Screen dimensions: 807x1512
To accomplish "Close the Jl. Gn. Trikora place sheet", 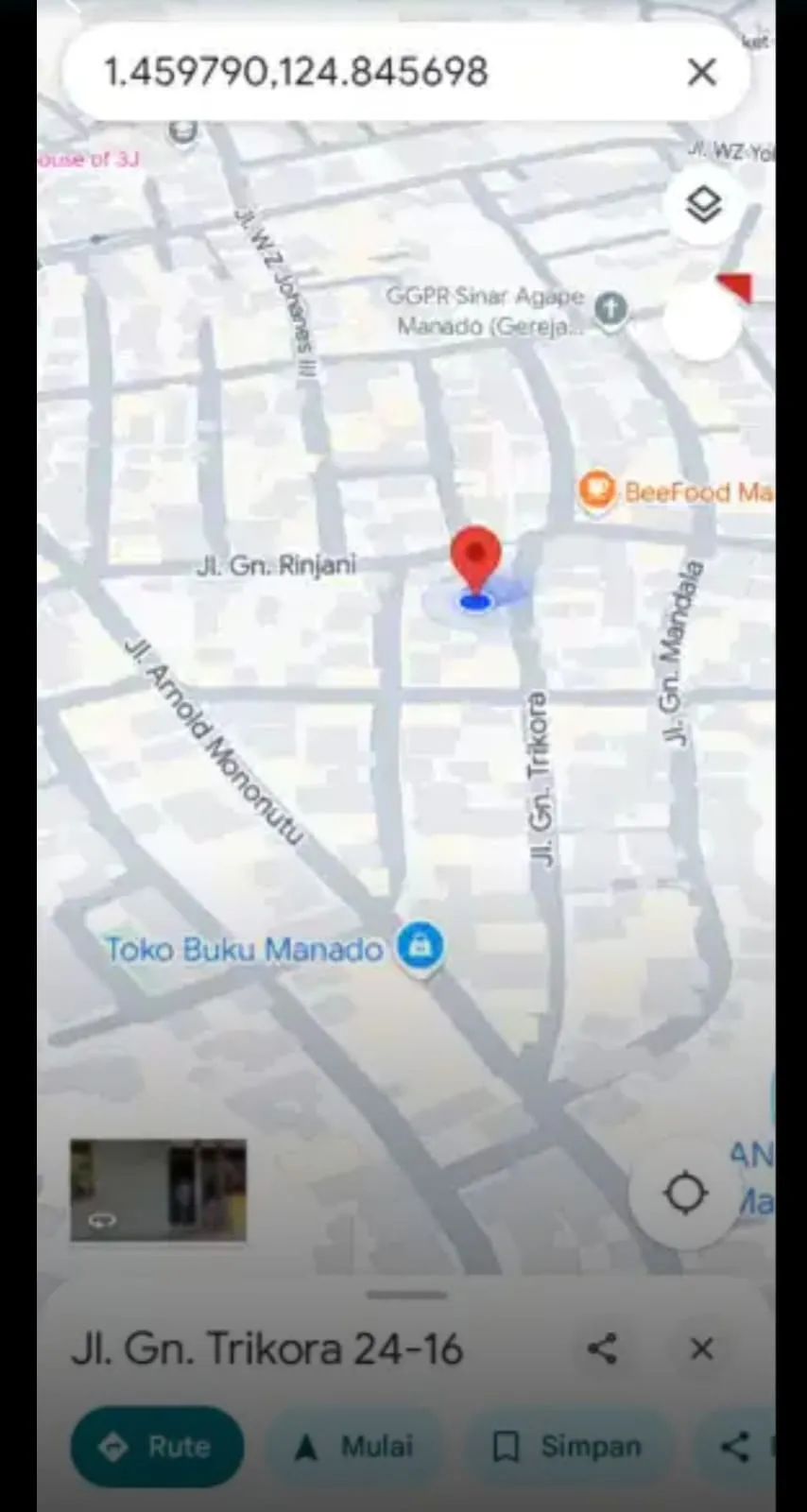I will coord(701,1349).
